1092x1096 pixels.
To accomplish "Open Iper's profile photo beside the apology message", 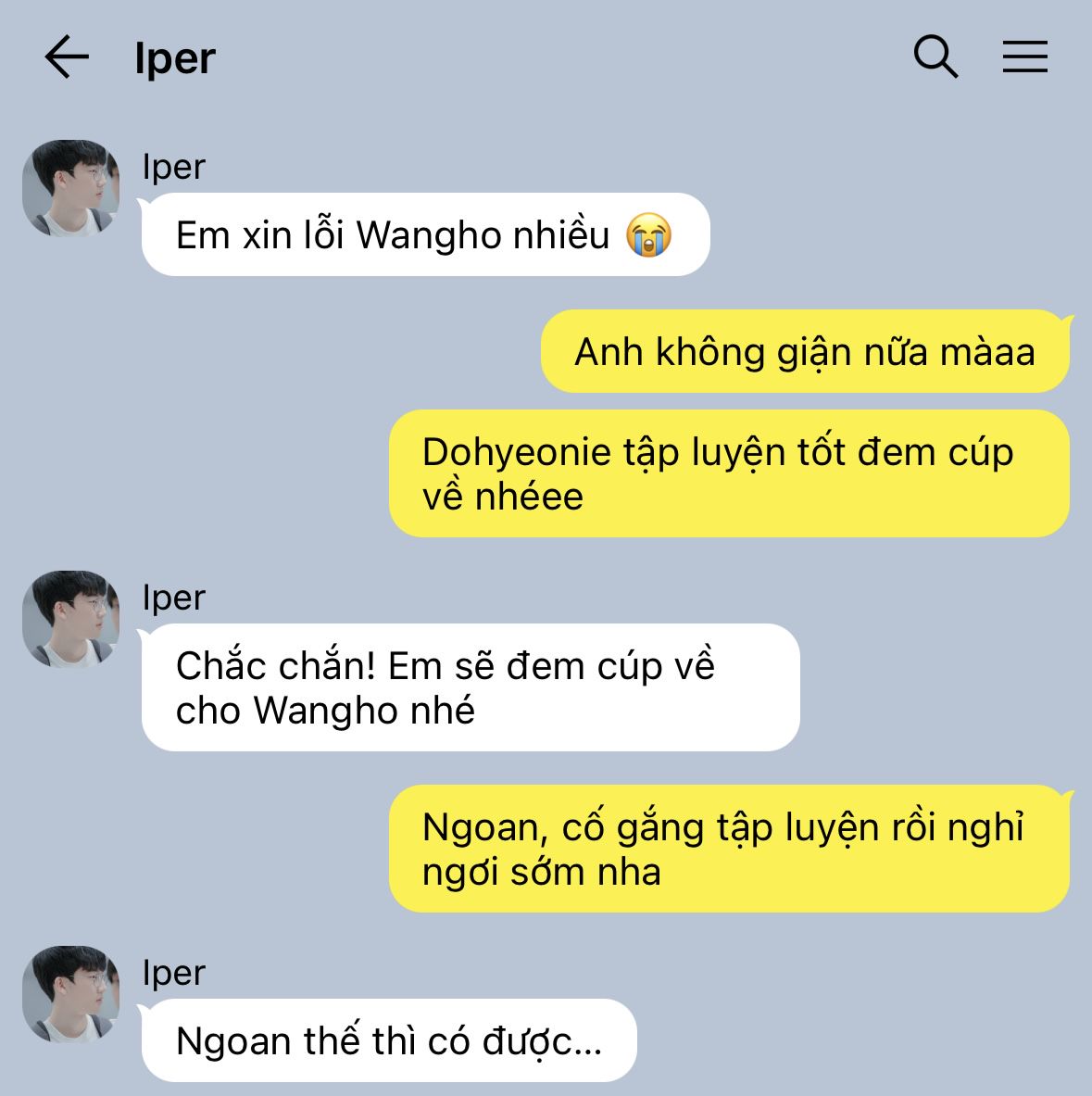I will click(x=71, y=188).
